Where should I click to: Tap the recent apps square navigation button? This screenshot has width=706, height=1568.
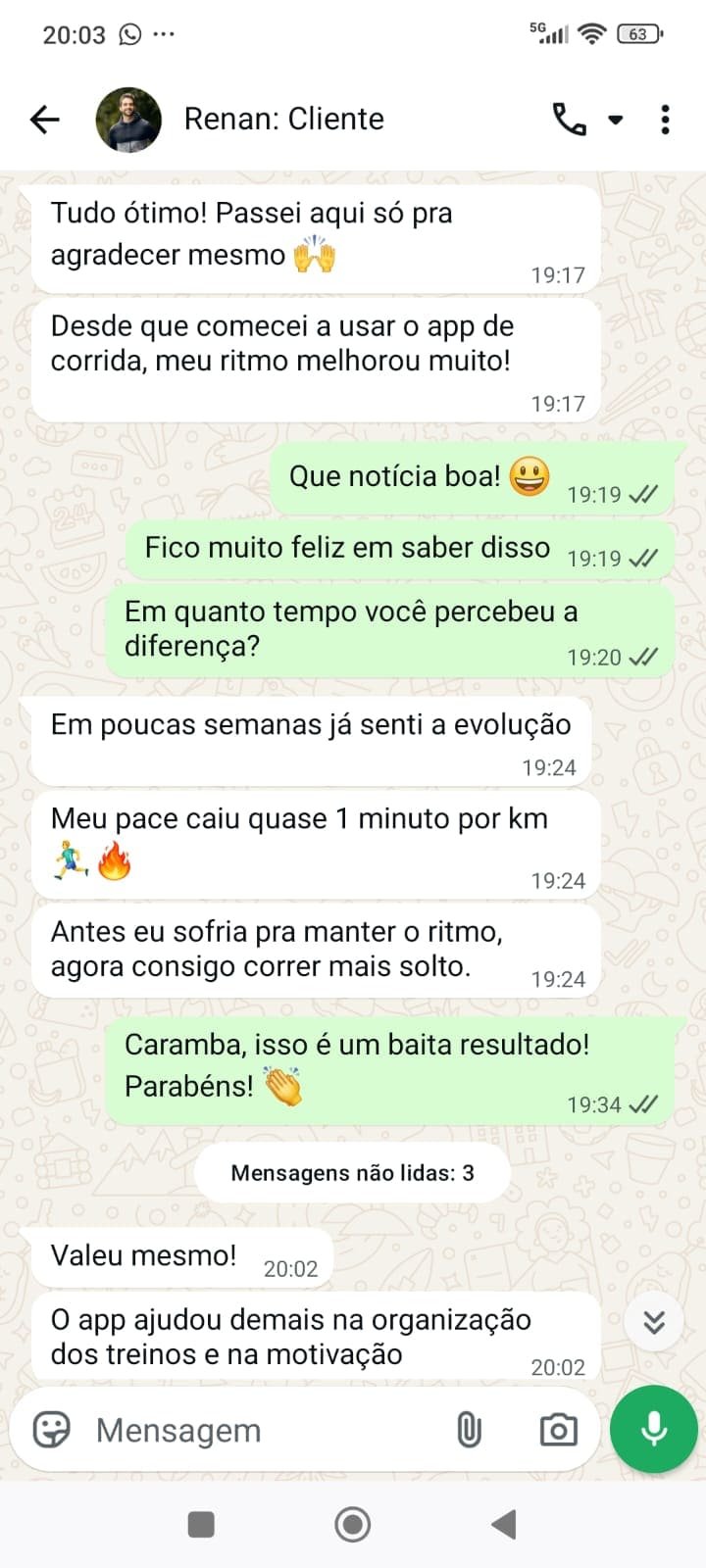pyautogui.click(x=201, y=1524)
